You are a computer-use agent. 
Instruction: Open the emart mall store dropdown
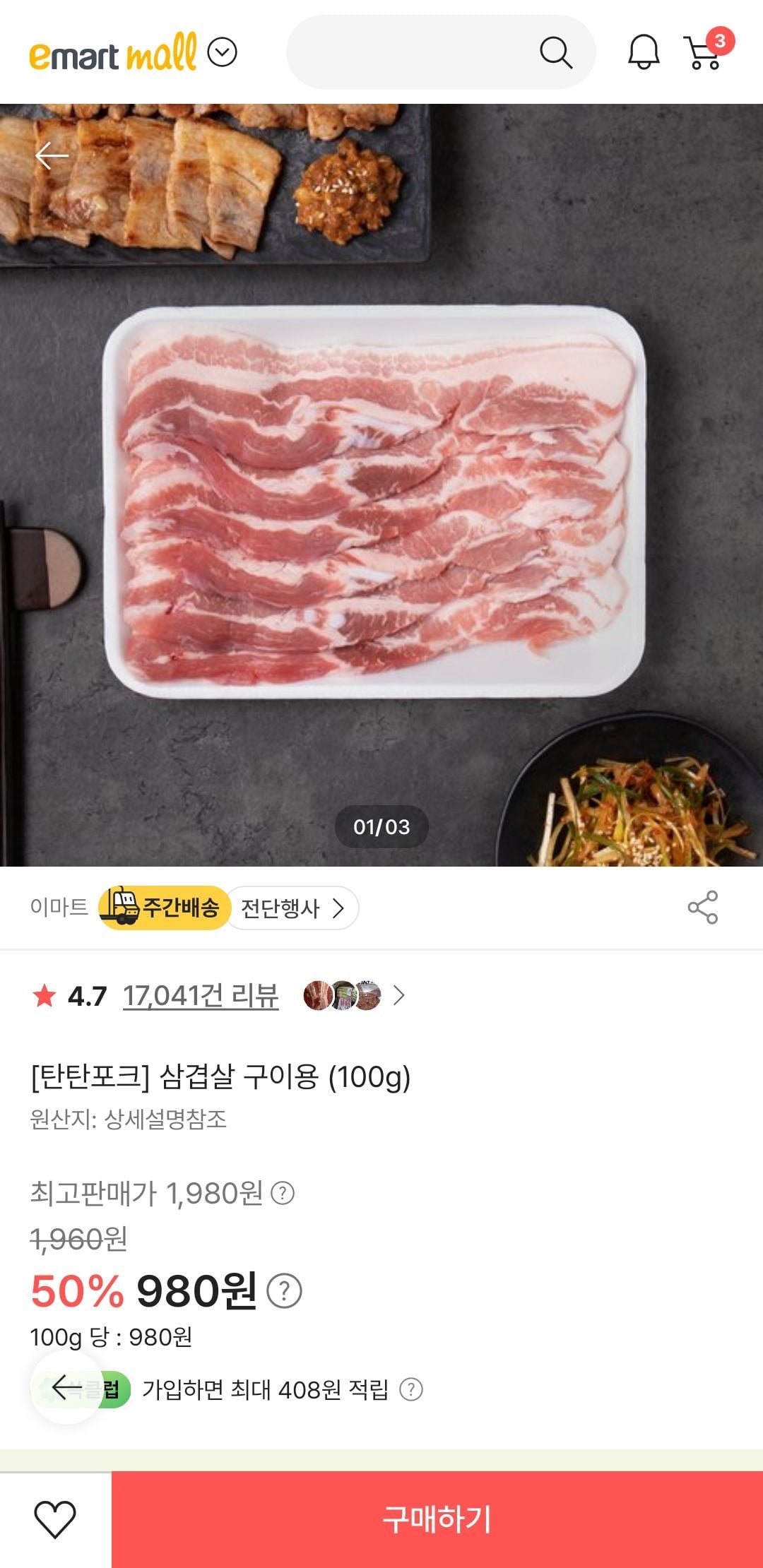pyautogui.click(x=222, y=53)
